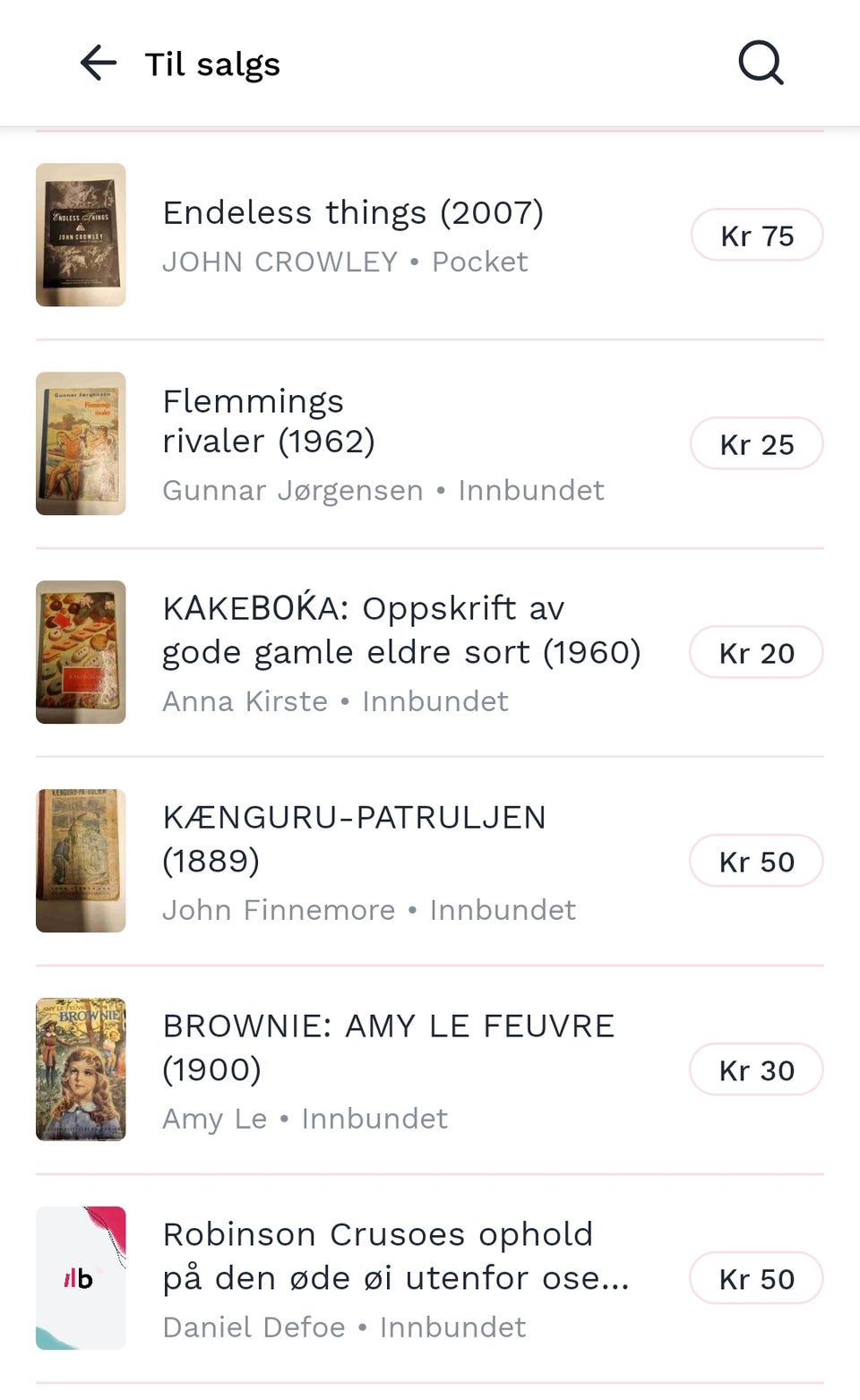This screenshot has width=860, height=1400.
Task: Click the Kr 20 price on KAKEBOKA
Action: (757, 652)
